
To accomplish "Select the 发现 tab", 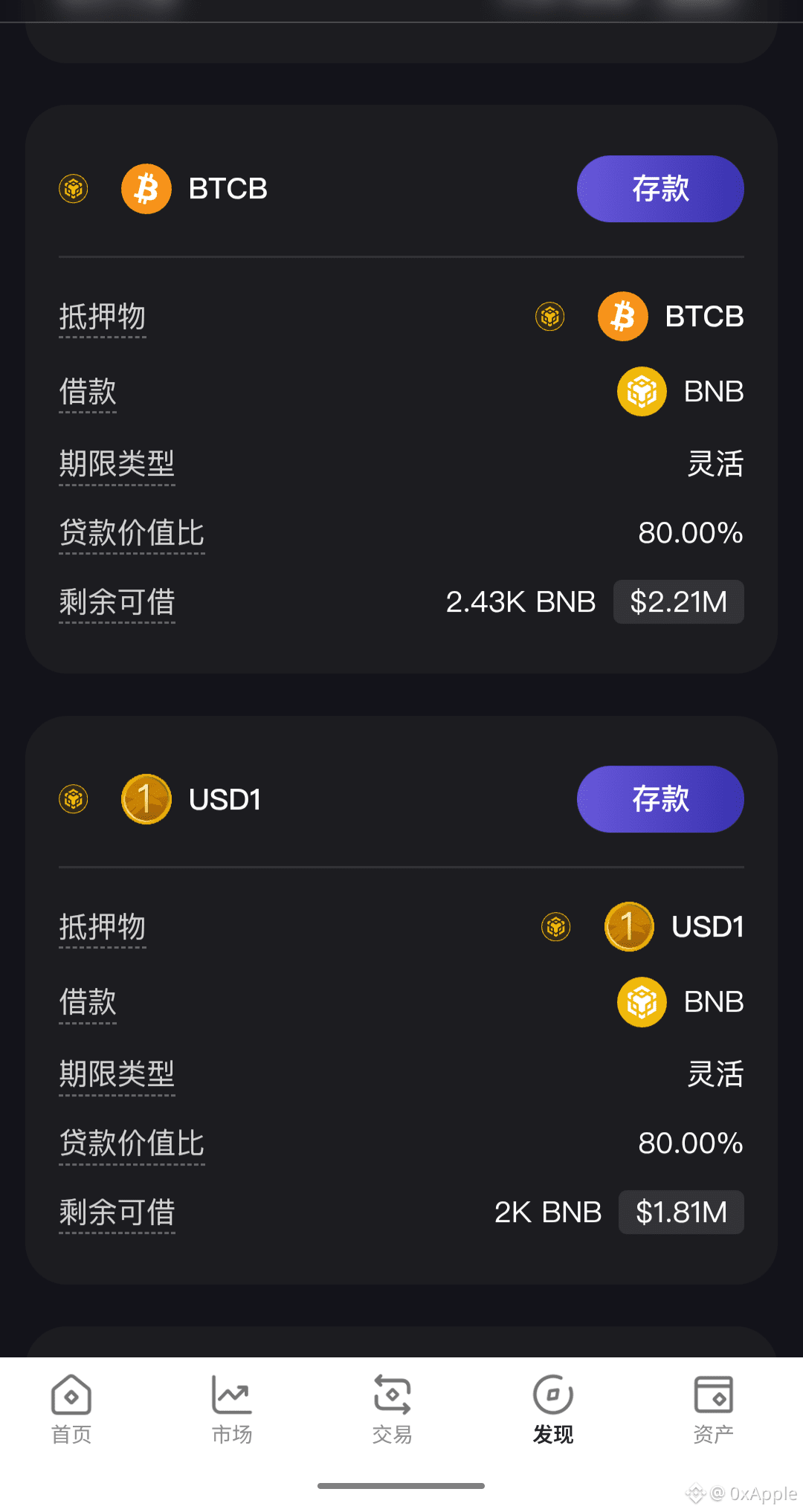I will click(553, 1409).
